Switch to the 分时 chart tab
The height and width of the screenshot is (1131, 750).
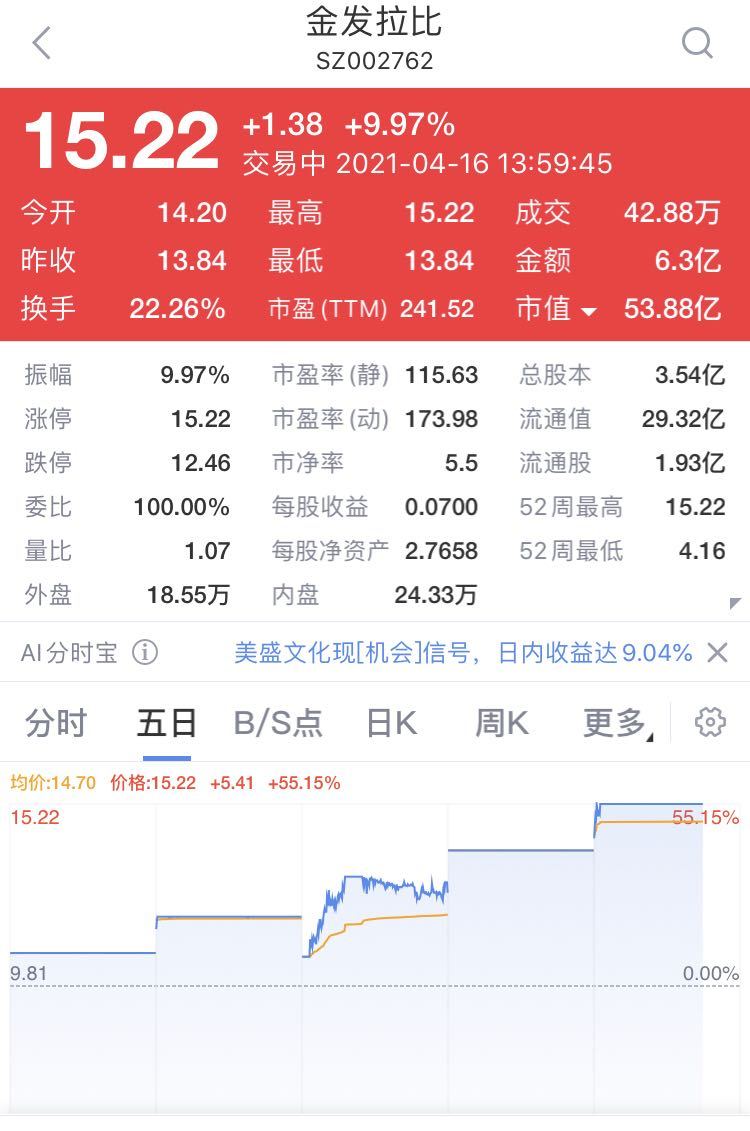(56, 722)
